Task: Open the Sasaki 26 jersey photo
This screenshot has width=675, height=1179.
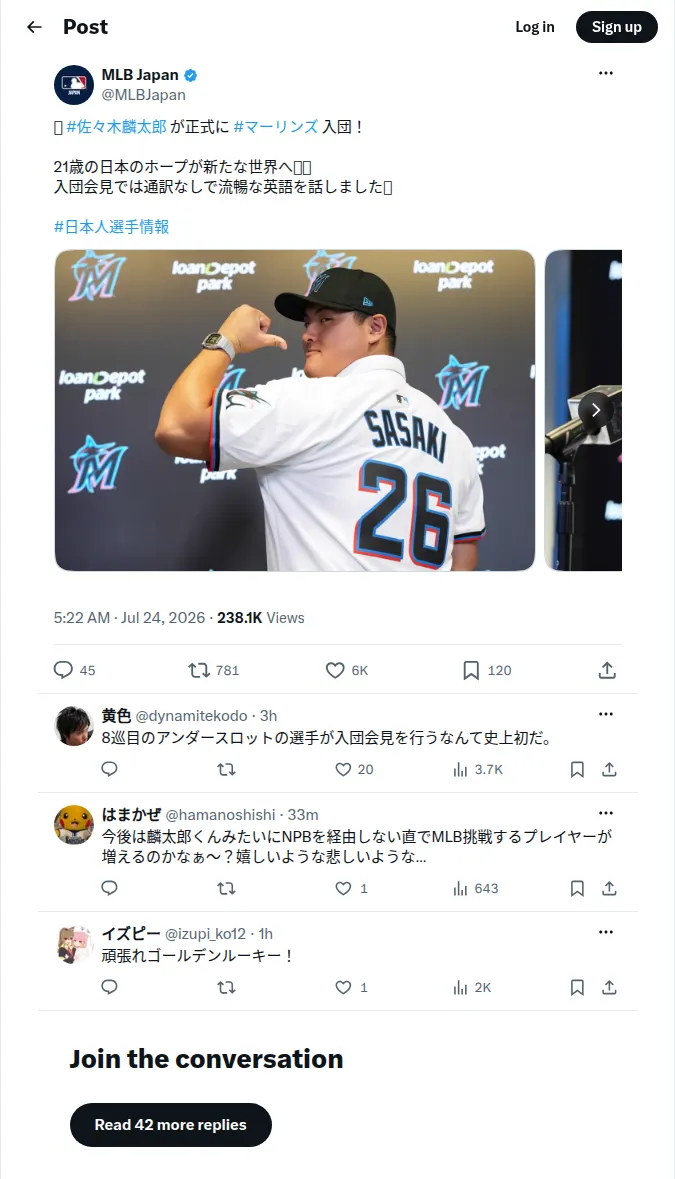Action: [x=295, y=410]
